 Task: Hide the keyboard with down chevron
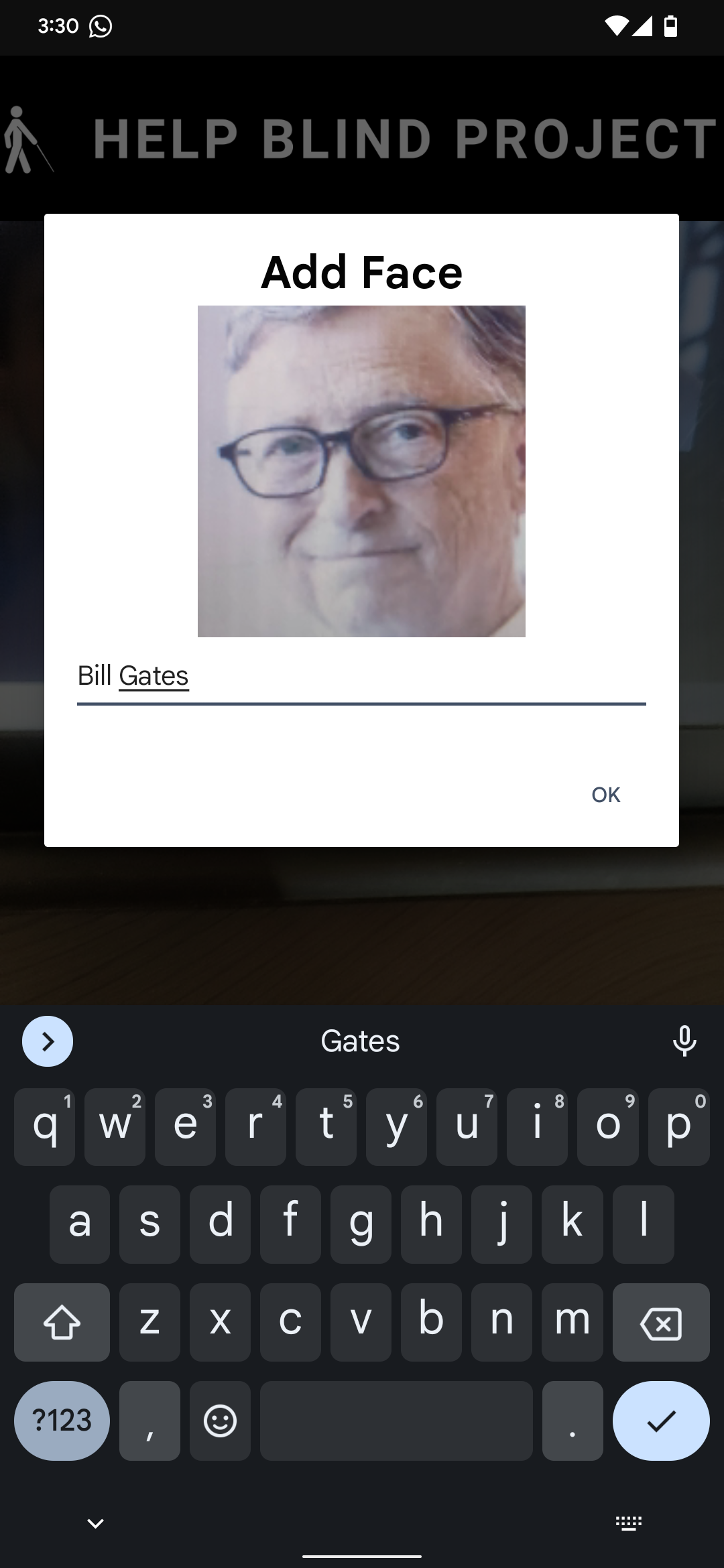pyautogui.click(x=96, y=1523)
